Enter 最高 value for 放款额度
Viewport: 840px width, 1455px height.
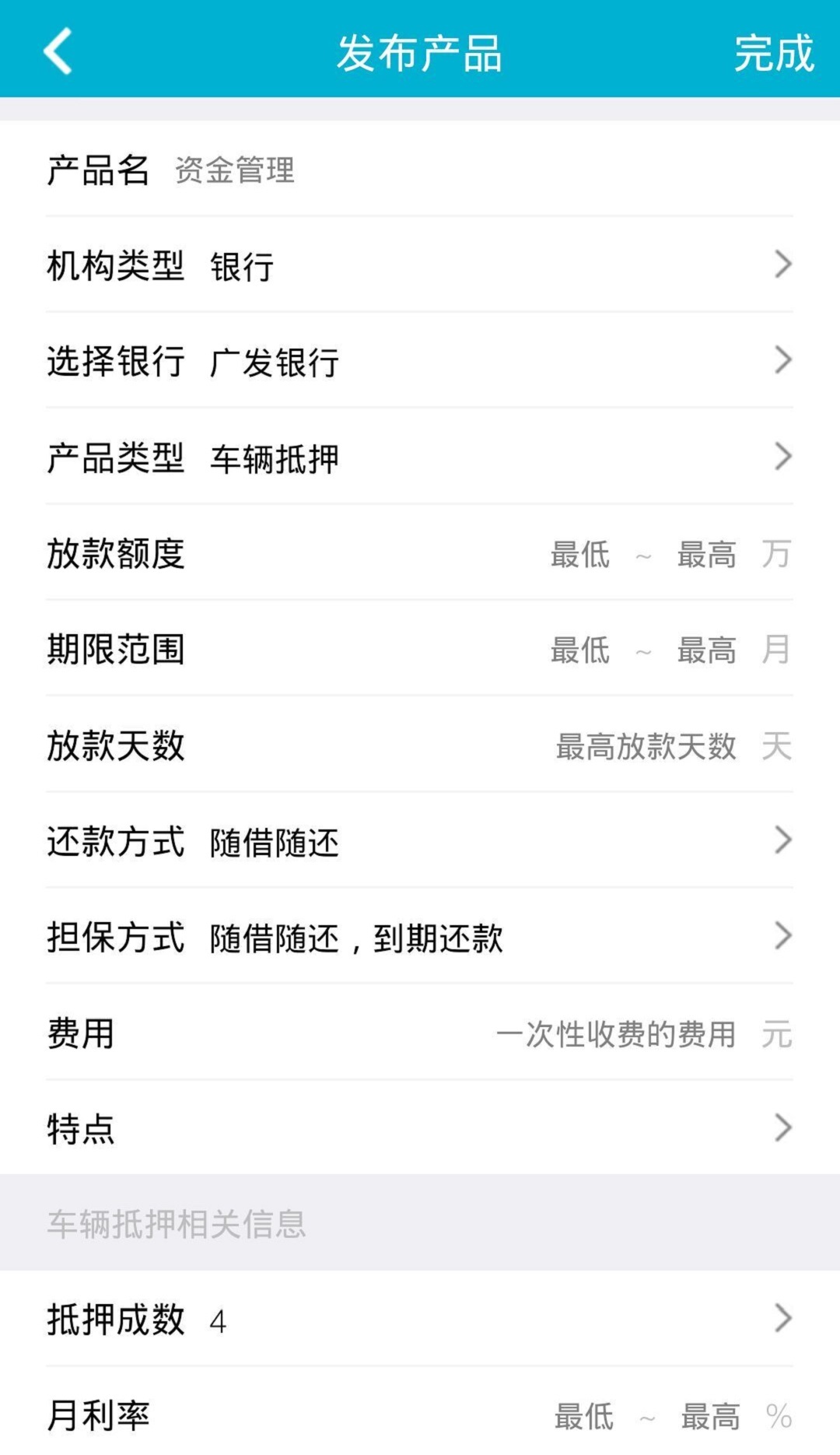pyautogui.click(x=706, y=555)
